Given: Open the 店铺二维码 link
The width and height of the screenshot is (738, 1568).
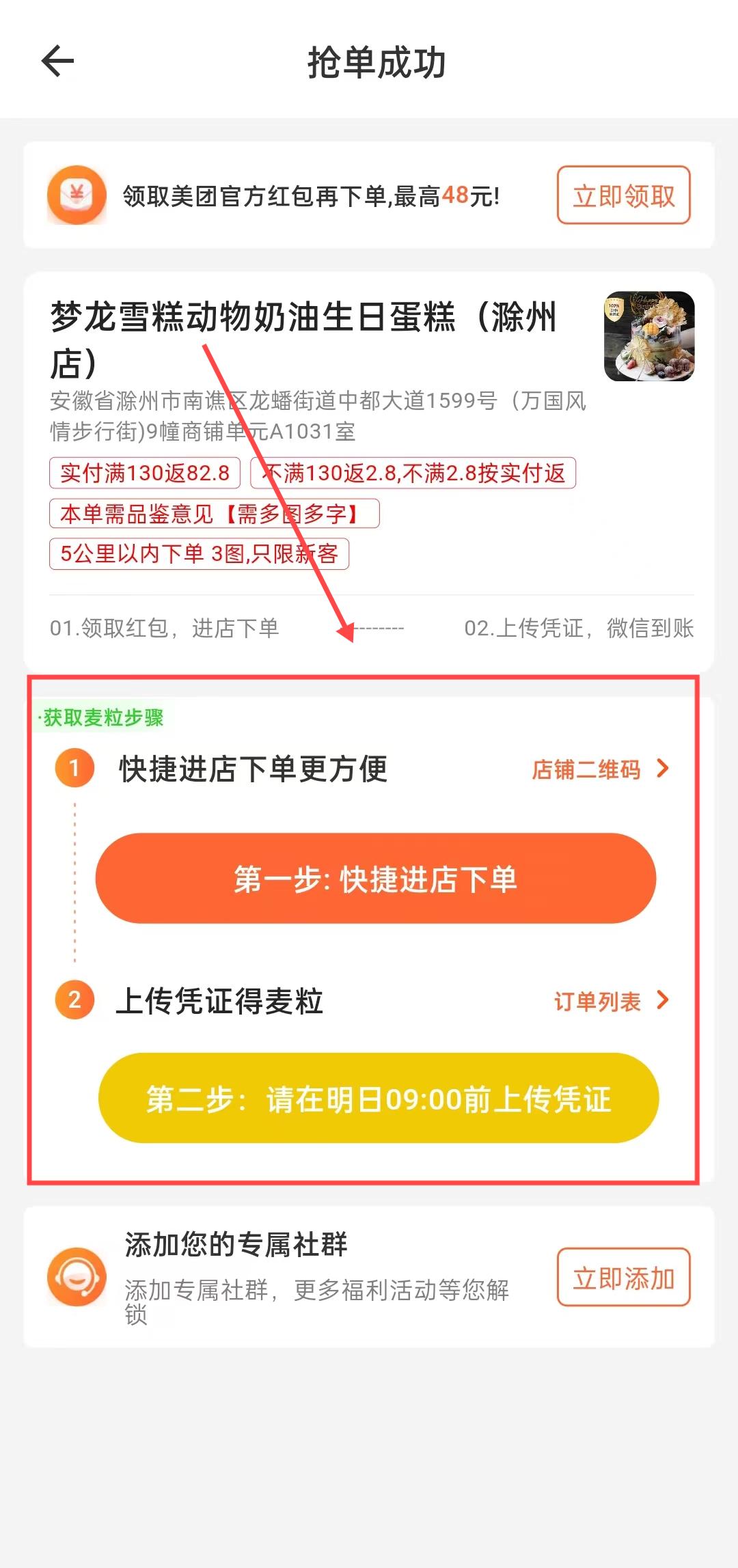Looking at the screenshot, I should point(599,769).
